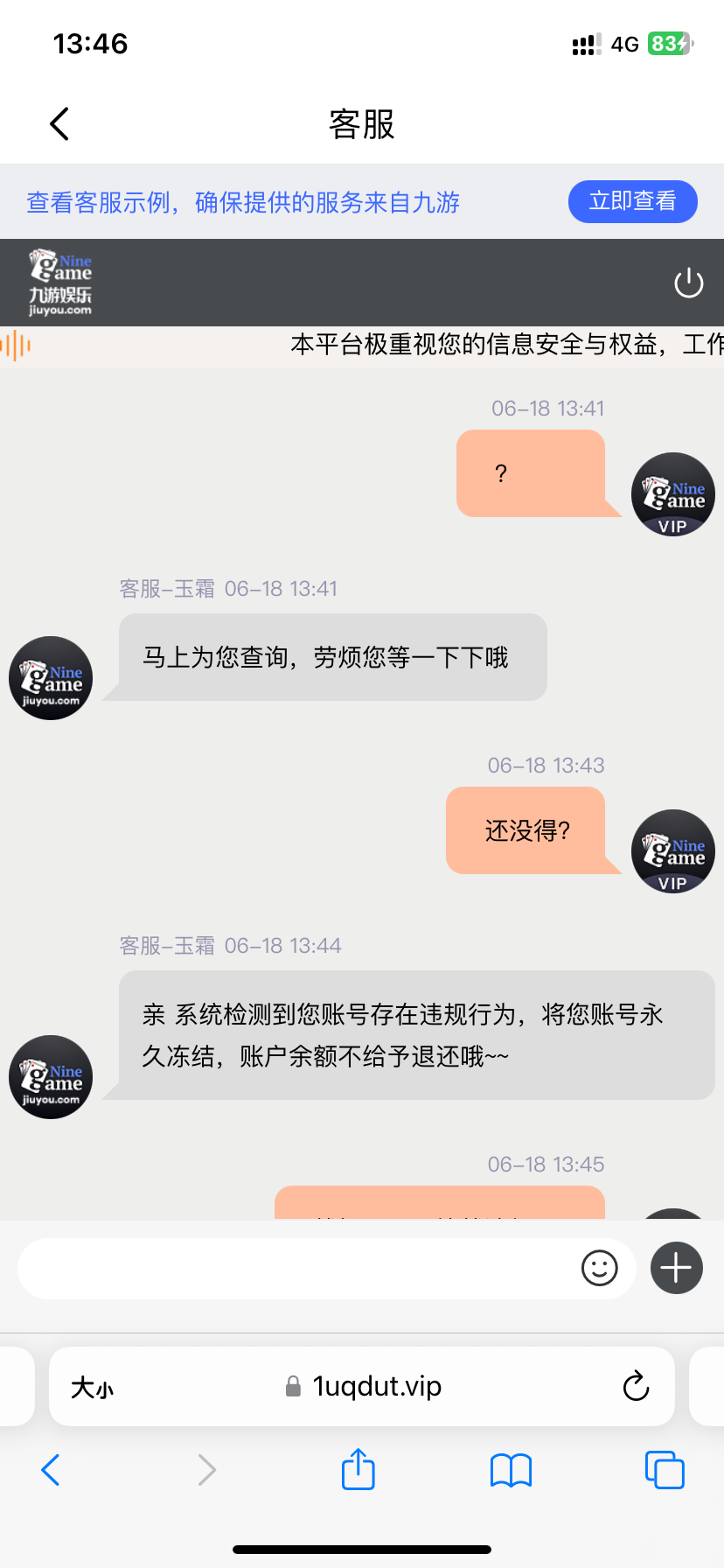Open Safari bookmarks

[x=512, y=1470]
